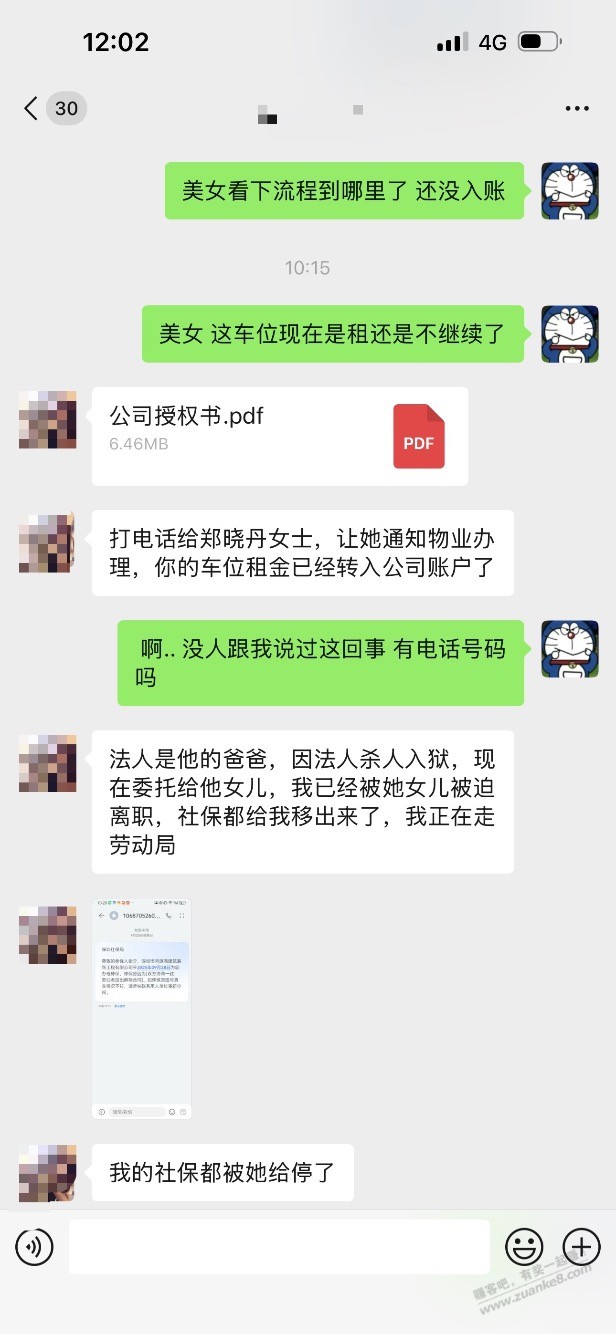View the shared SMS screenshot image

tap(141, 1007)
